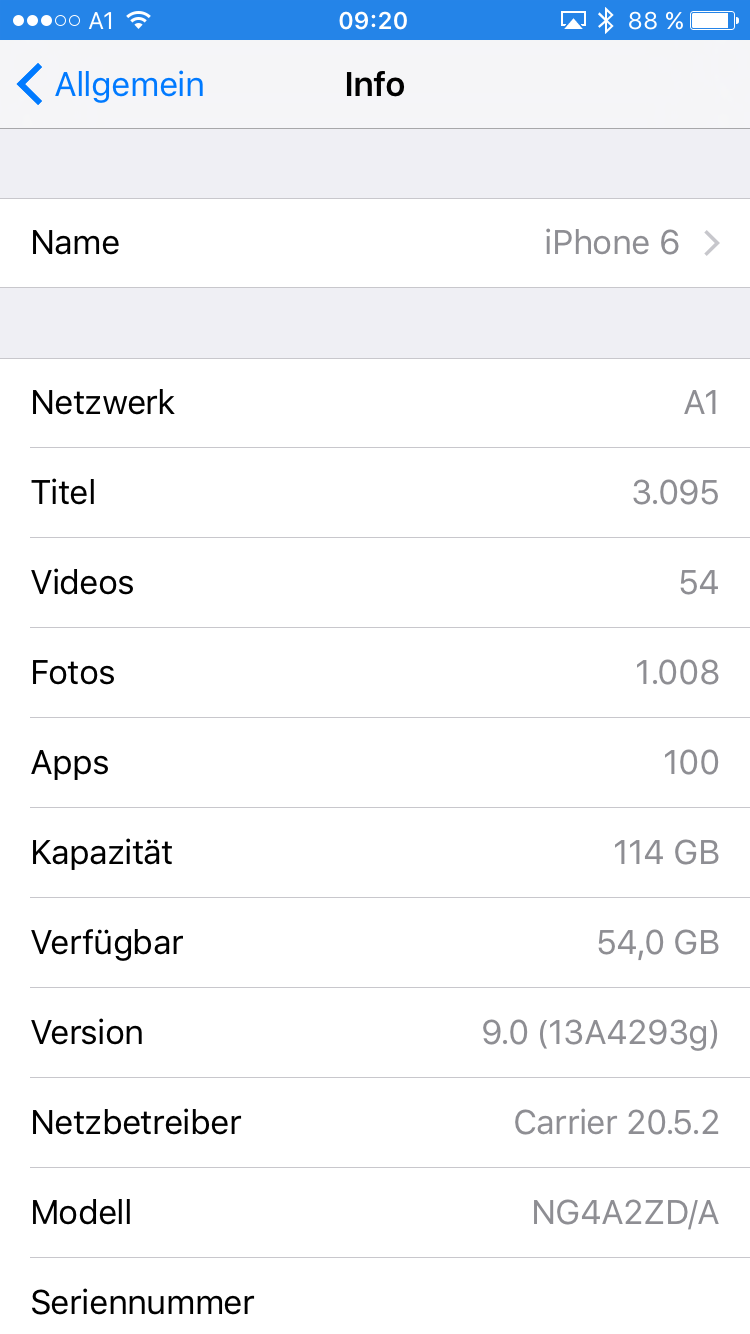Open the Name row to rename device

tap(375, 243)
